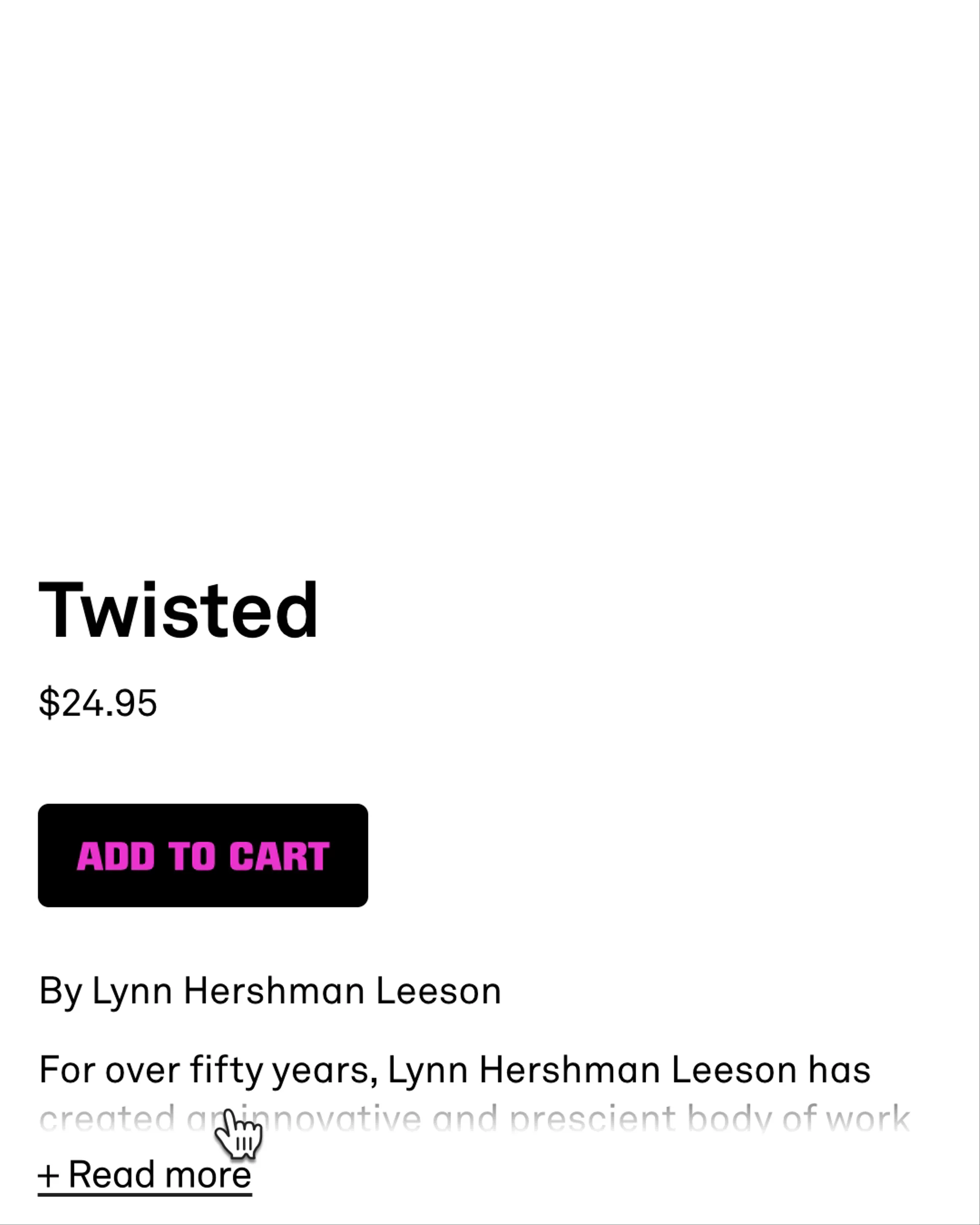Expand the description with Read more
This screenshot has height=1225, width=980.
[144, 1175]
